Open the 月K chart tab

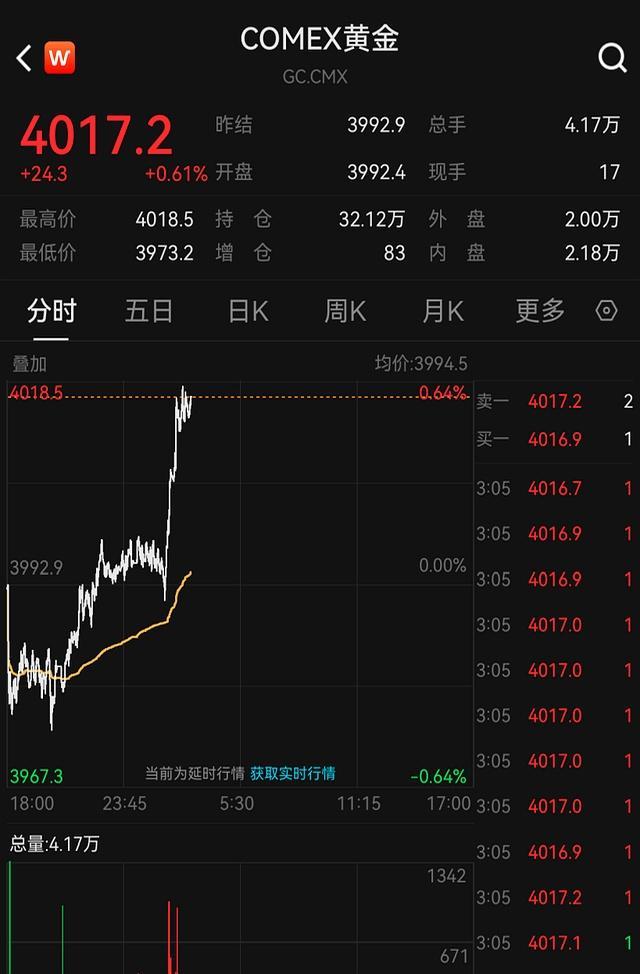coord(443,311)
